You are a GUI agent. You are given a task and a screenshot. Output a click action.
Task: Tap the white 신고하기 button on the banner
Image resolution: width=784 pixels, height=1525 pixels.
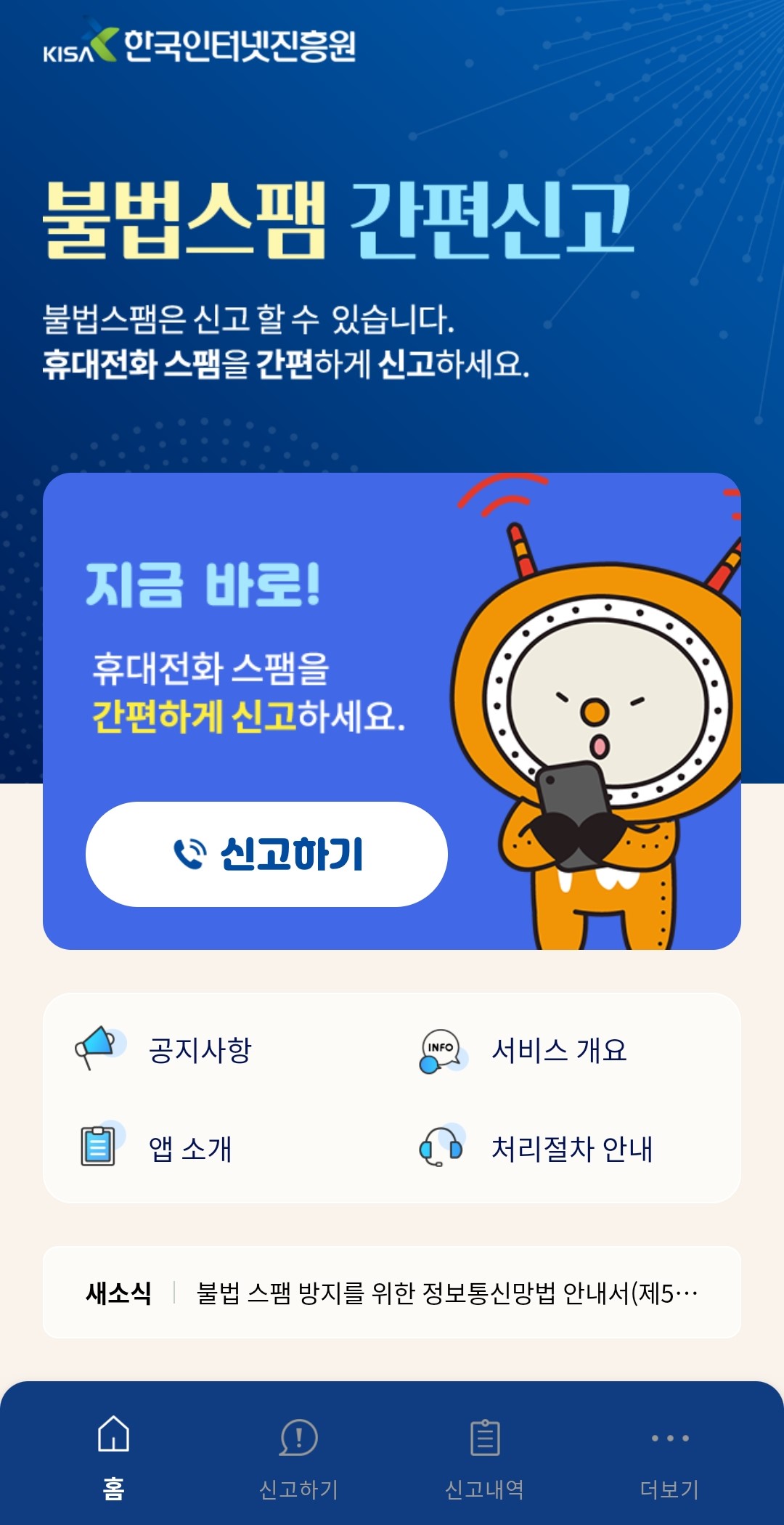tap(266, 854)
